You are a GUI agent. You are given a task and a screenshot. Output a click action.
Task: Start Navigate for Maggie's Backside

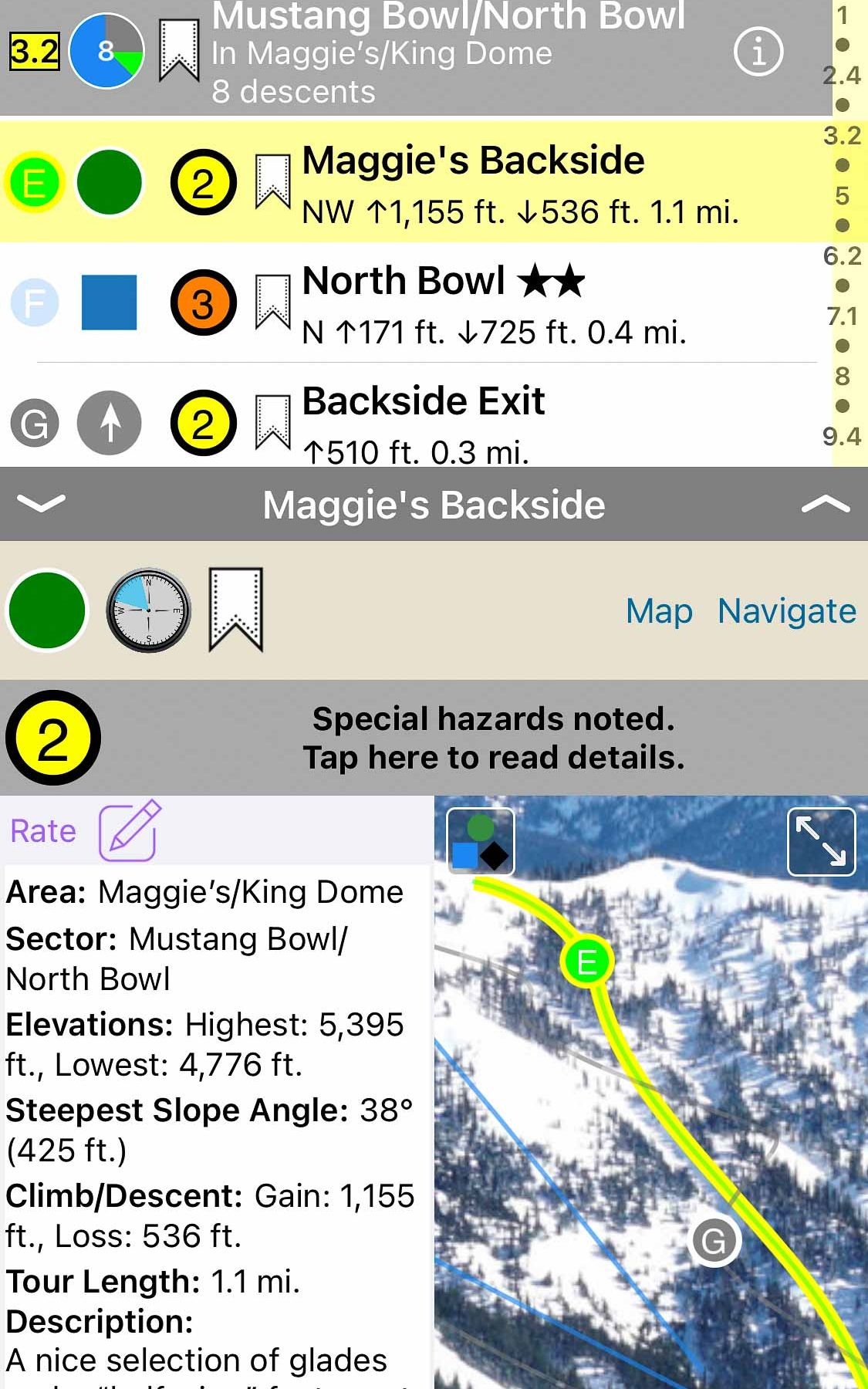tap(786, 611)
